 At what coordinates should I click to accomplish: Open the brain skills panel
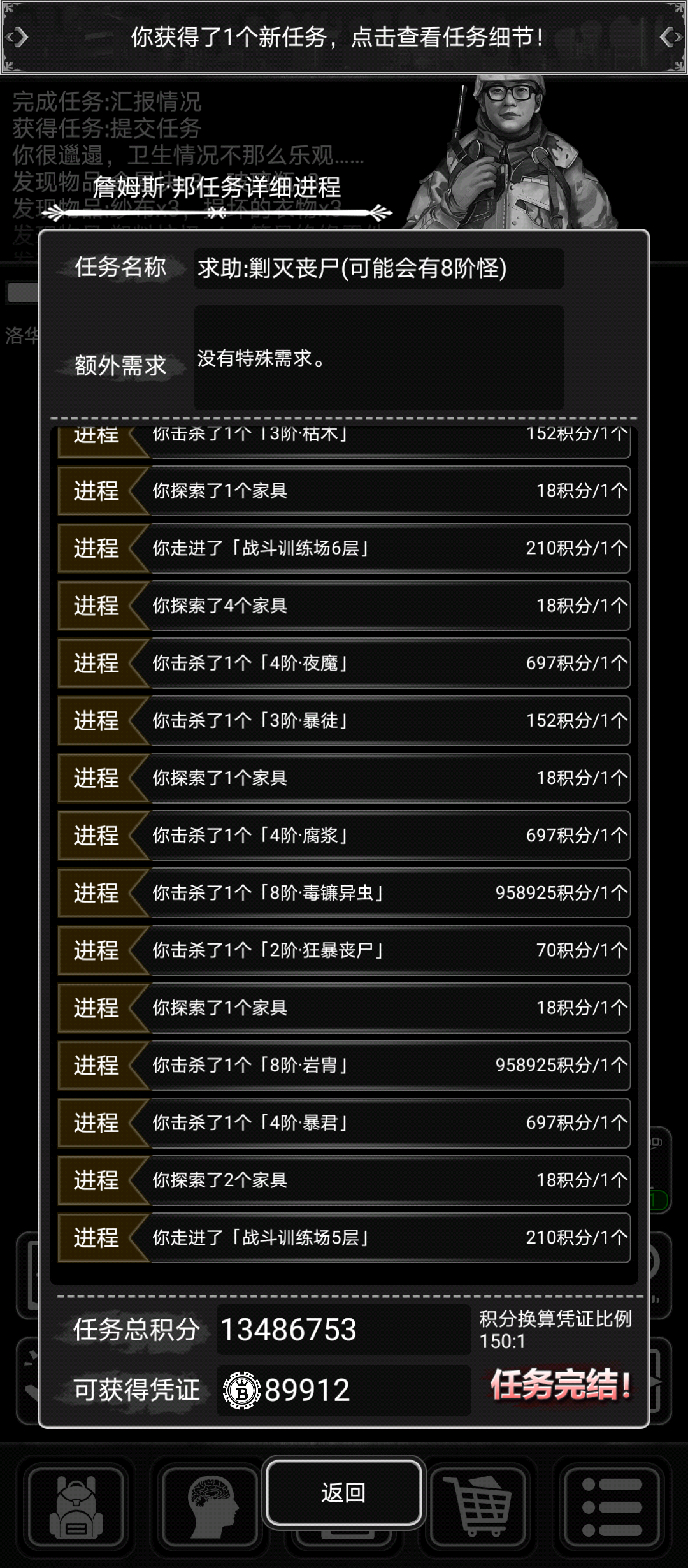[210, 1504]
